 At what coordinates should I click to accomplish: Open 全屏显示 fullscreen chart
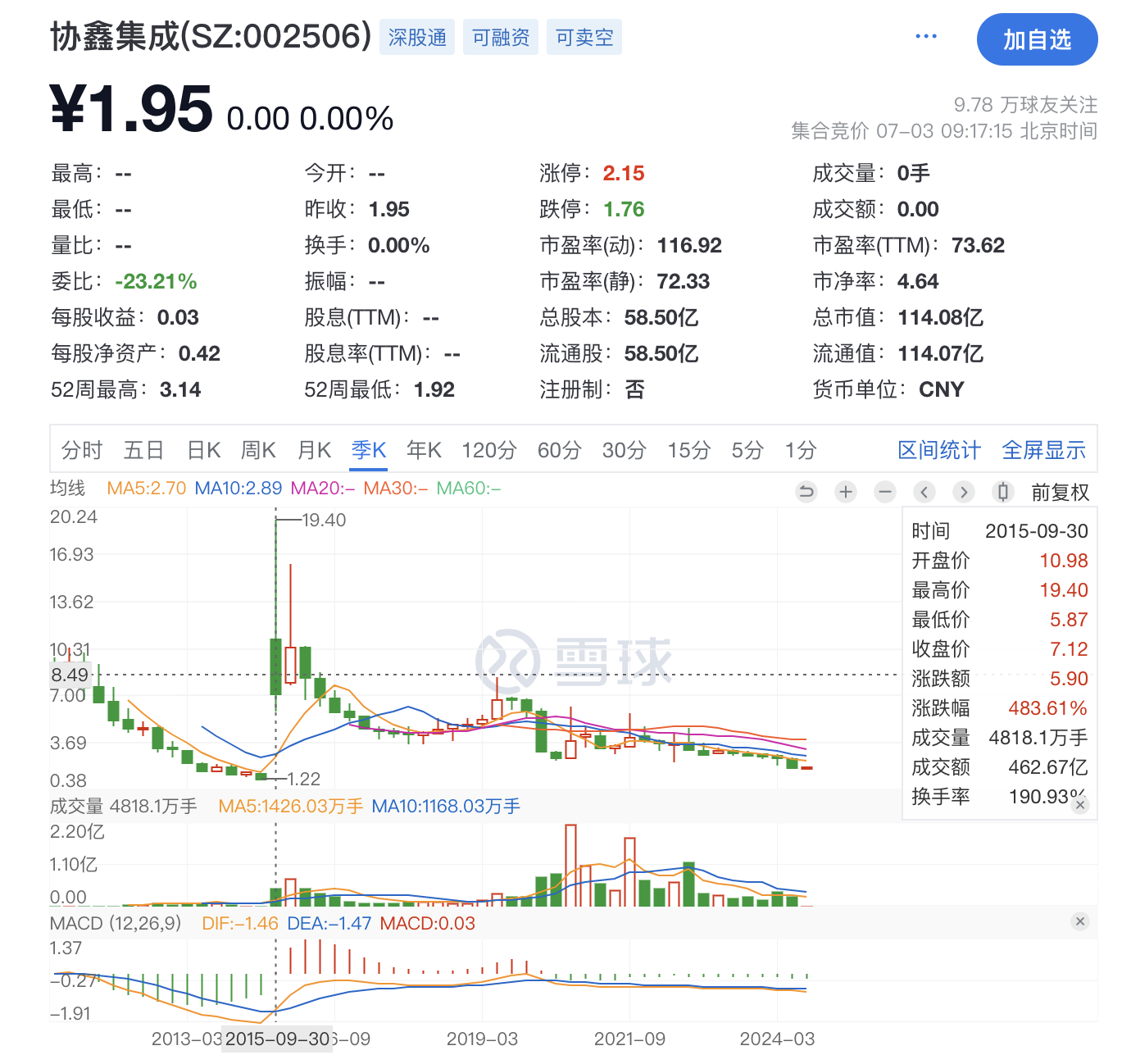point(1043,450)
